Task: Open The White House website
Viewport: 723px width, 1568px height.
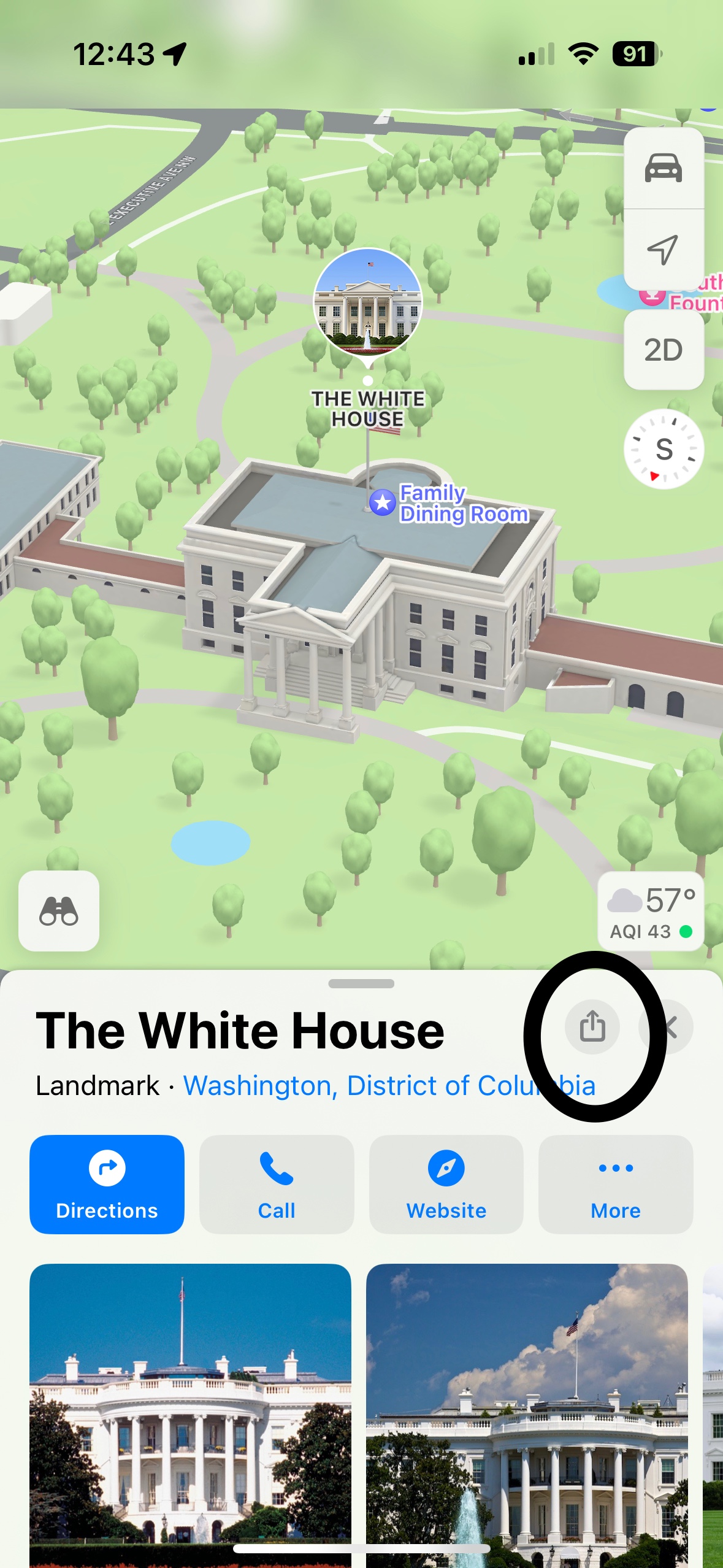Action: pyautogui.click(x=446, y=1184)
